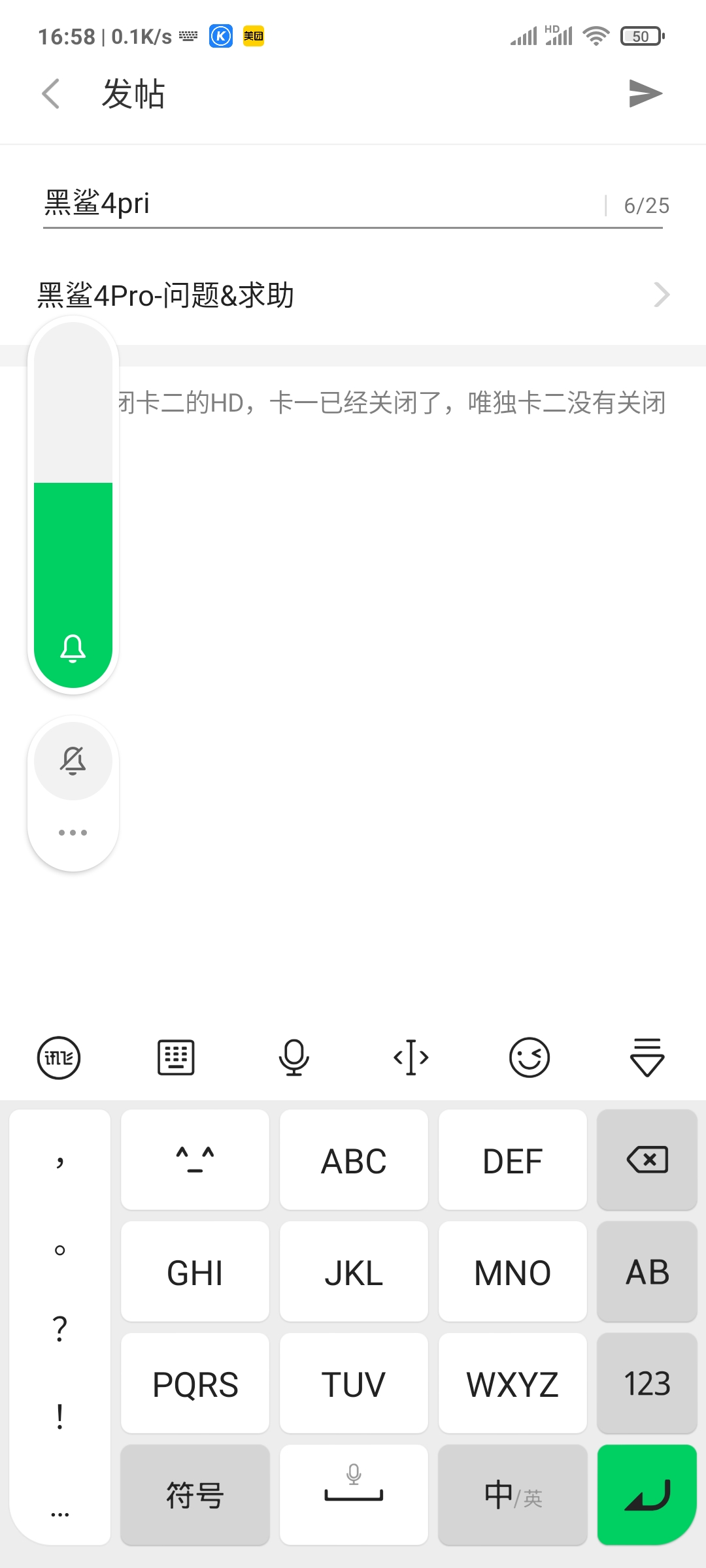This screenshot has width=706, height=1568.
Task: Tap the green enter key
Action: (647, 1495)
